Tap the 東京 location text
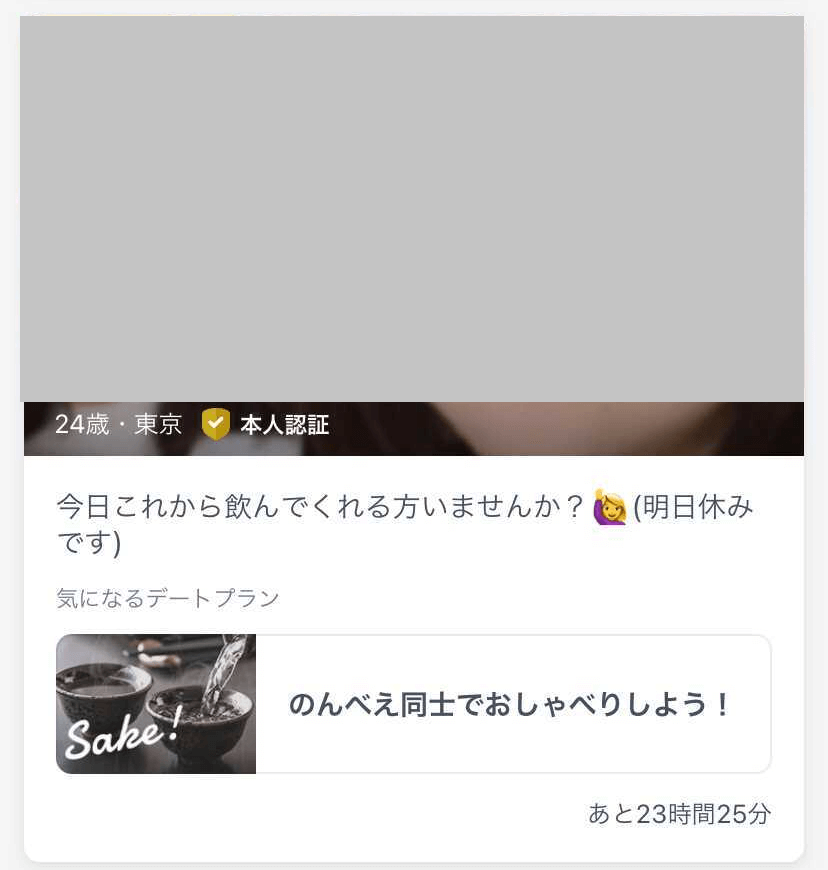This screenshot has width=828, height=870. (160, 424)
